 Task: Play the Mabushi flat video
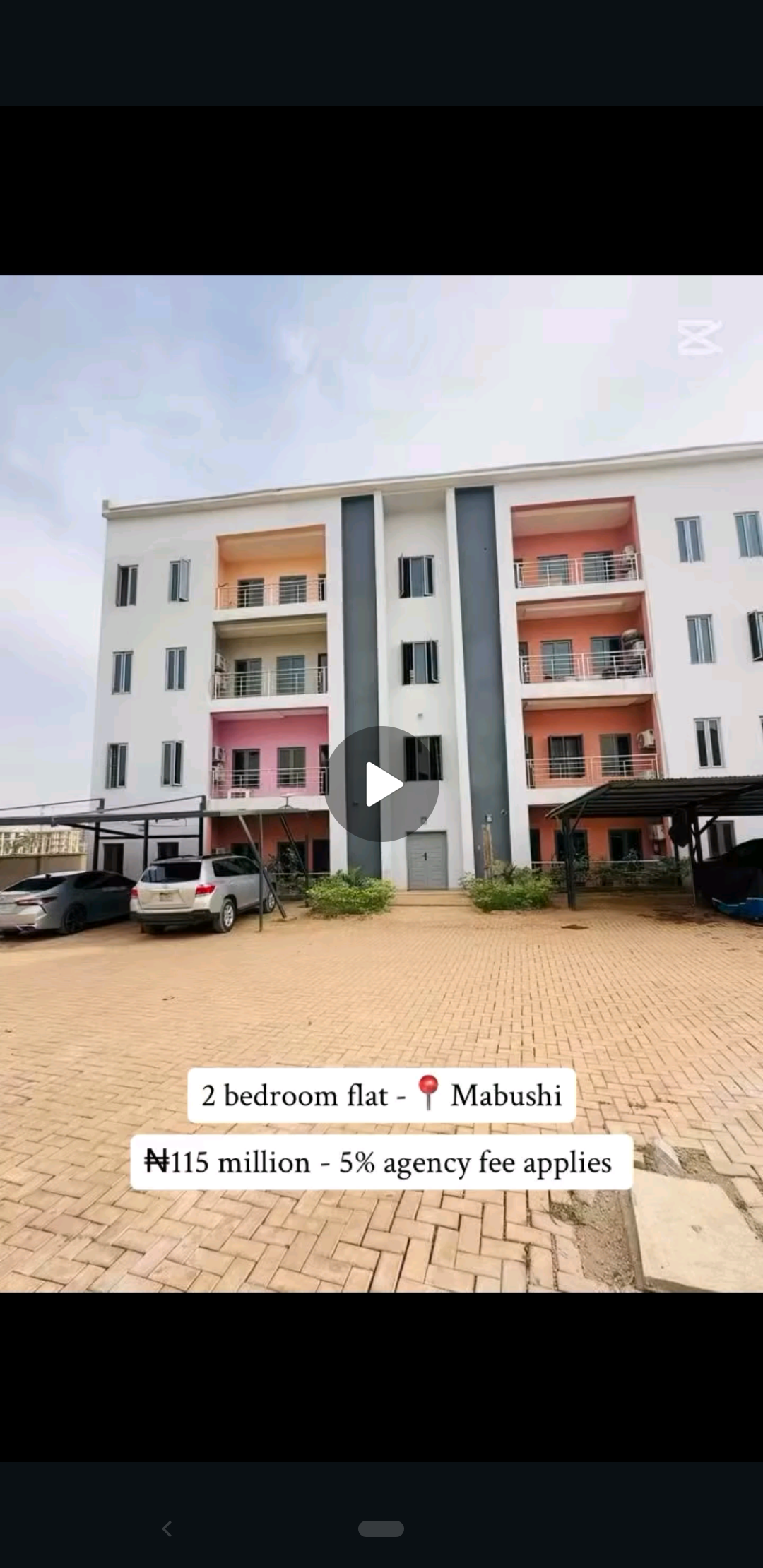(382, 783)
